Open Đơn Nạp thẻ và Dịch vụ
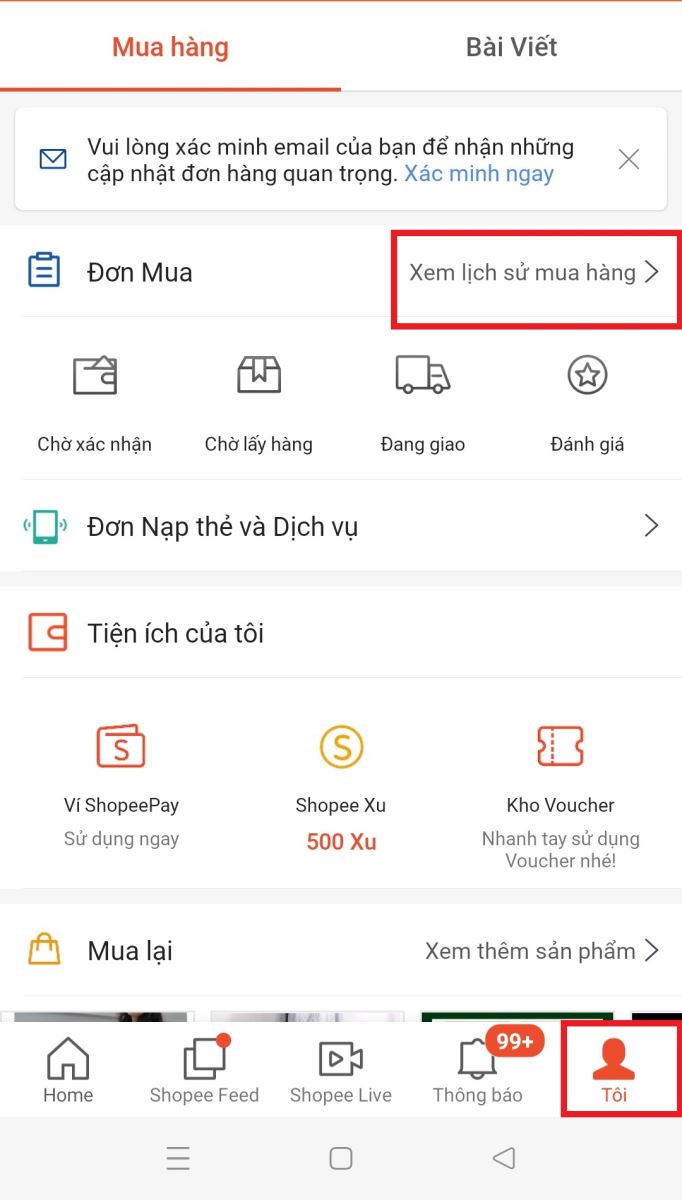Image resolution: width=682 pixels, height=1200 pixels. (340, 526)
